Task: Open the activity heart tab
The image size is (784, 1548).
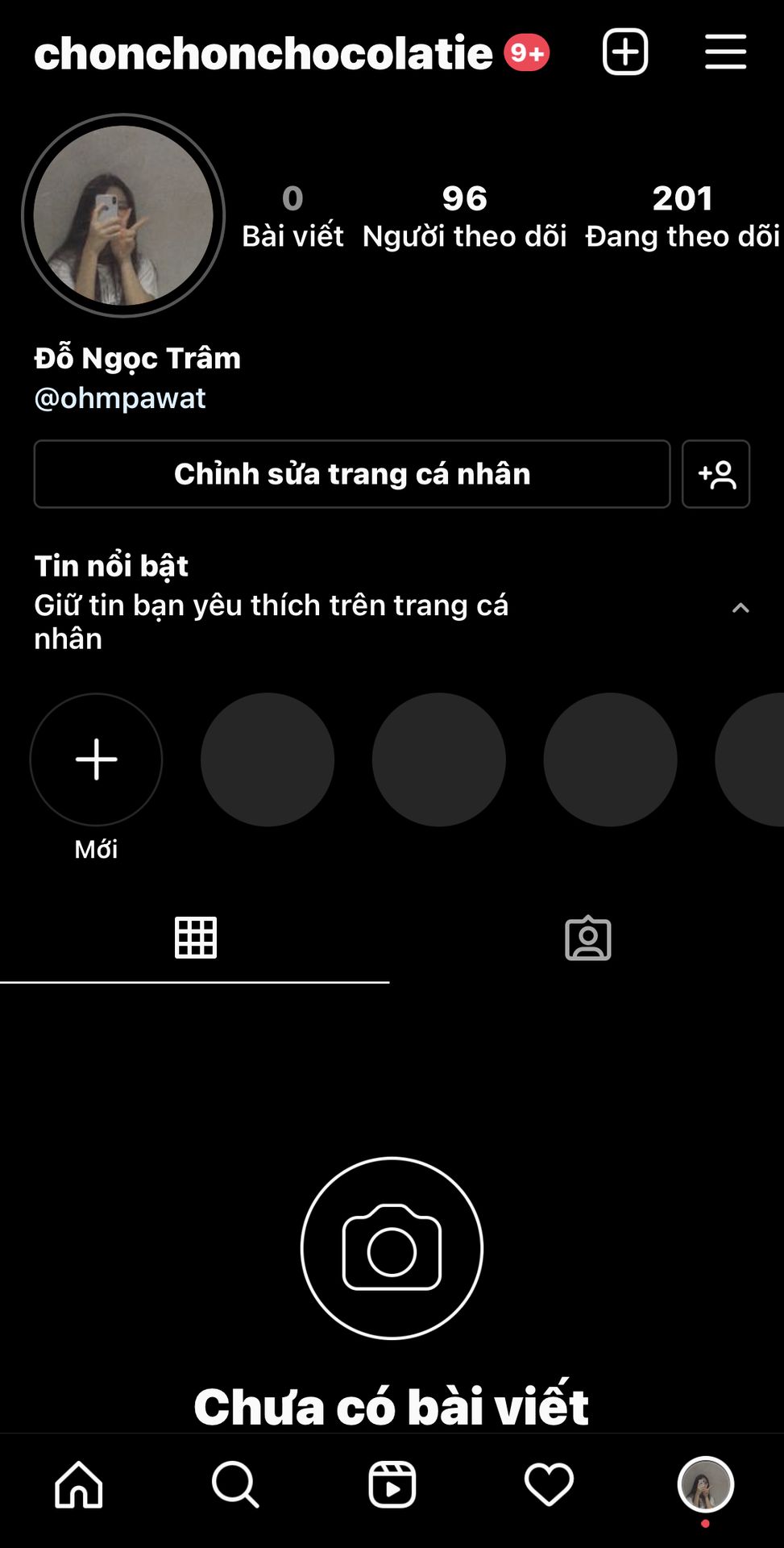Action: coord(549,1484)
